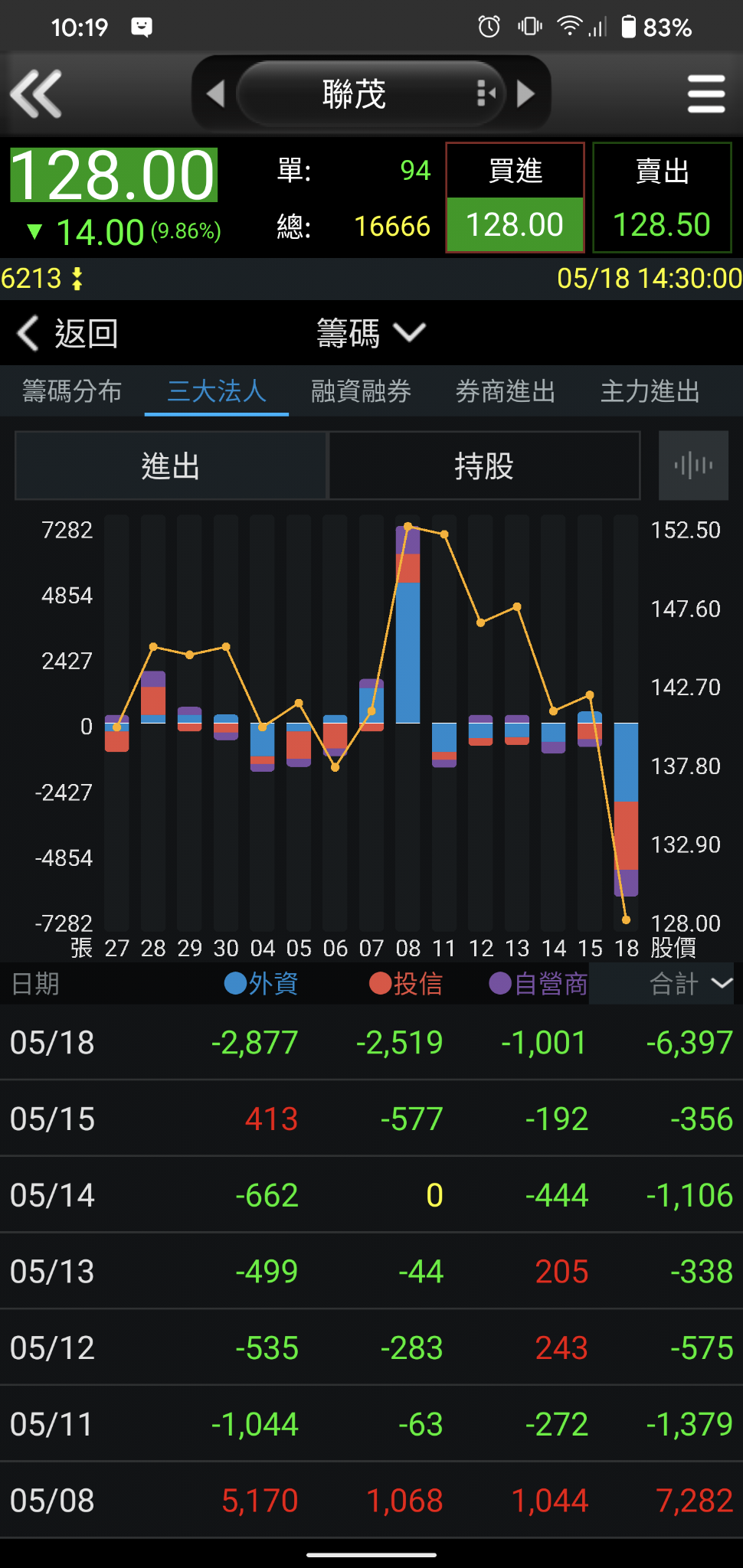
Task: Go to the previous stock with left arrow
Action: coord(216,94)
